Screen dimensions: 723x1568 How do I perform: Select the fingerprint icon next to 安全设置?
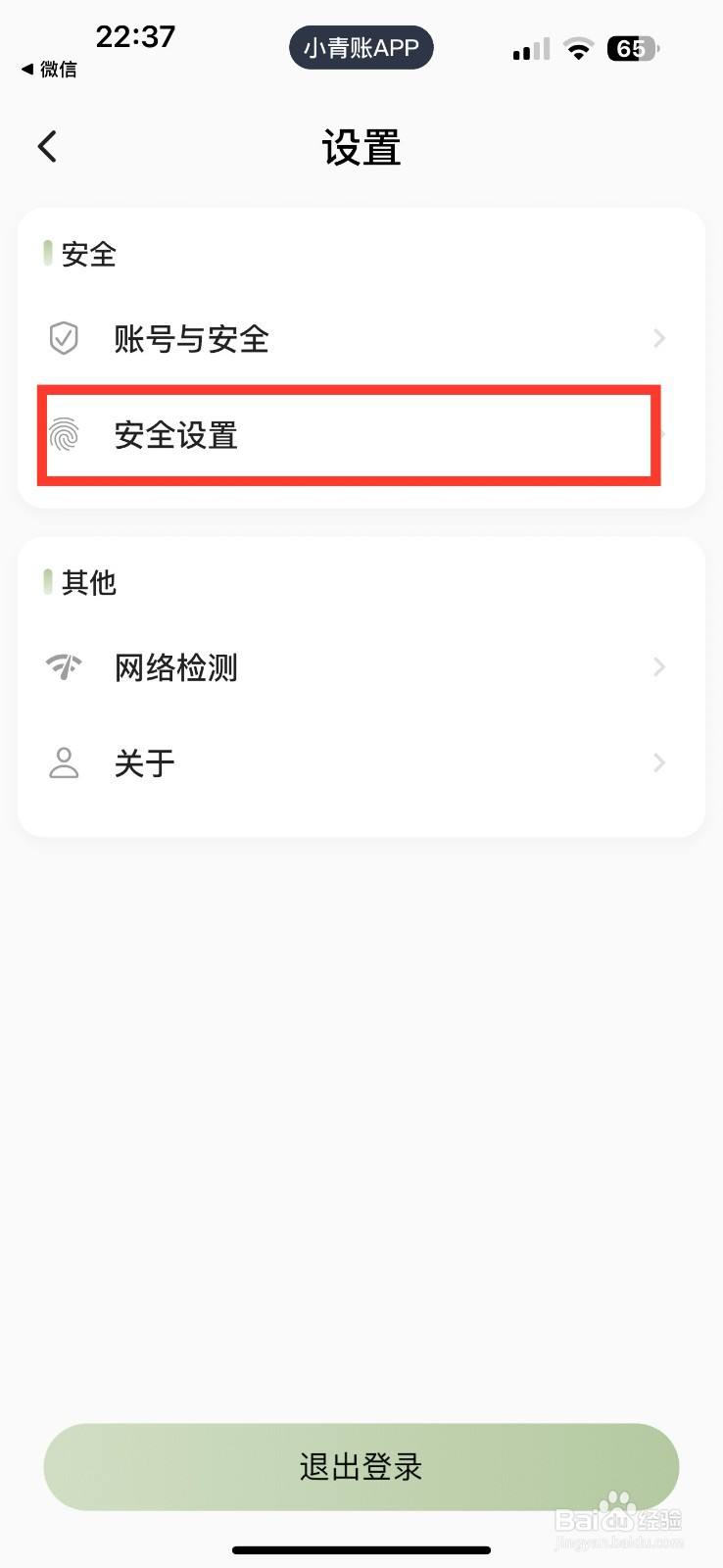63,434
